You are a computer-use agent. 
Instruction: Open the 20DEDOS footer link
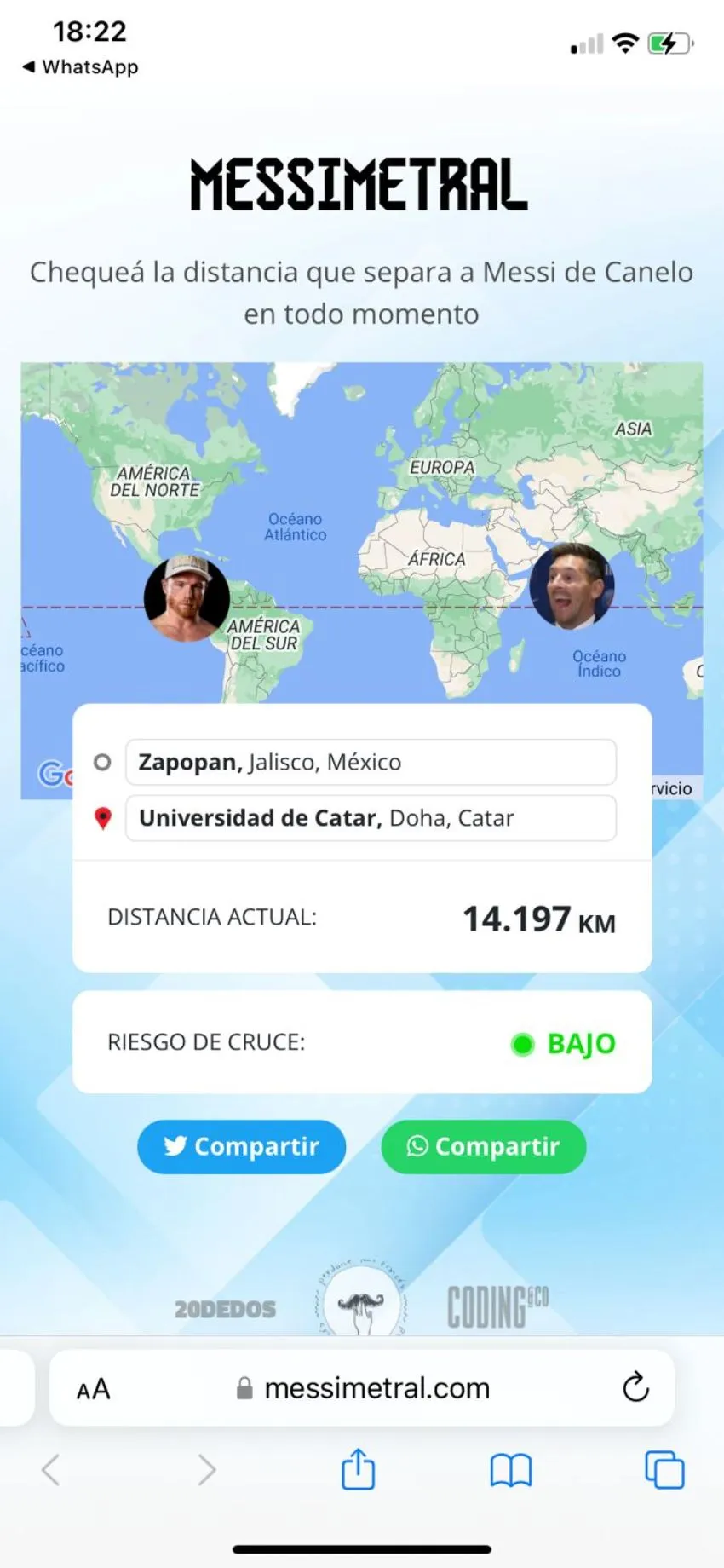click(225, 1309)
